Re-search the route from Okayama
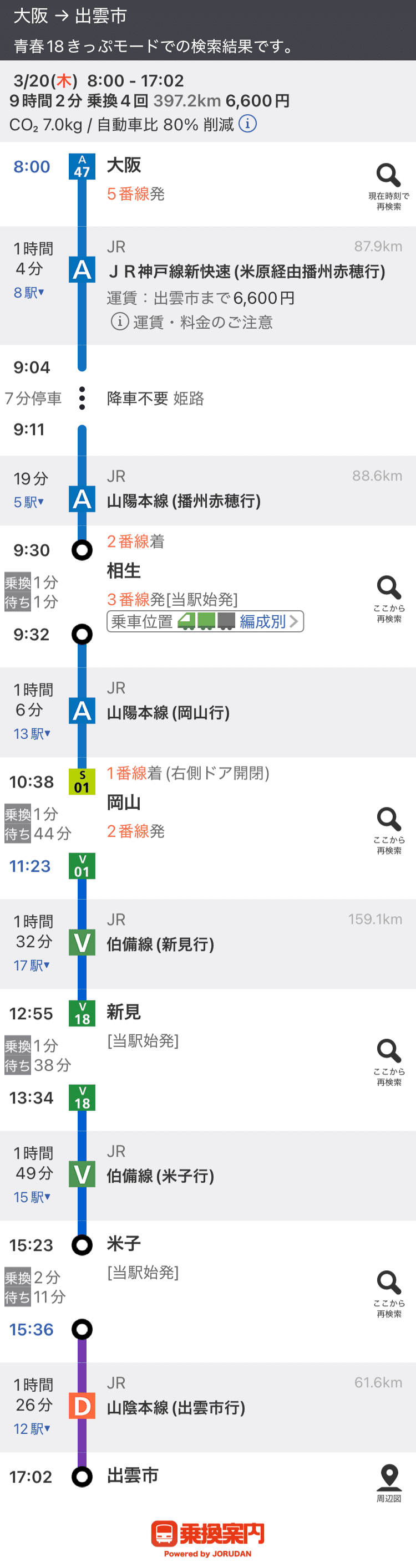The height and width of the screenshot is (1568, 416). 388,830
